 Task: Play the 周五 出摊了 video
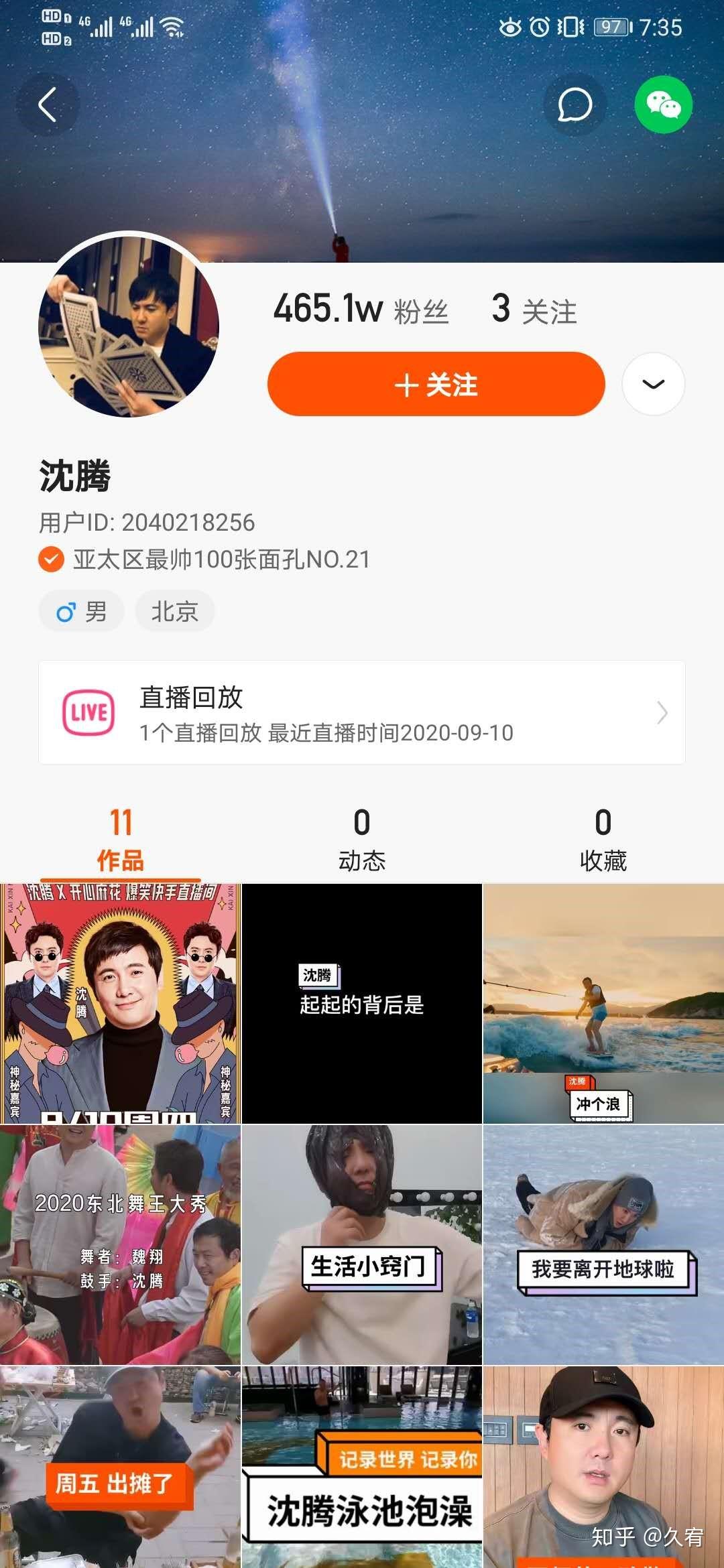point(120,1467)
